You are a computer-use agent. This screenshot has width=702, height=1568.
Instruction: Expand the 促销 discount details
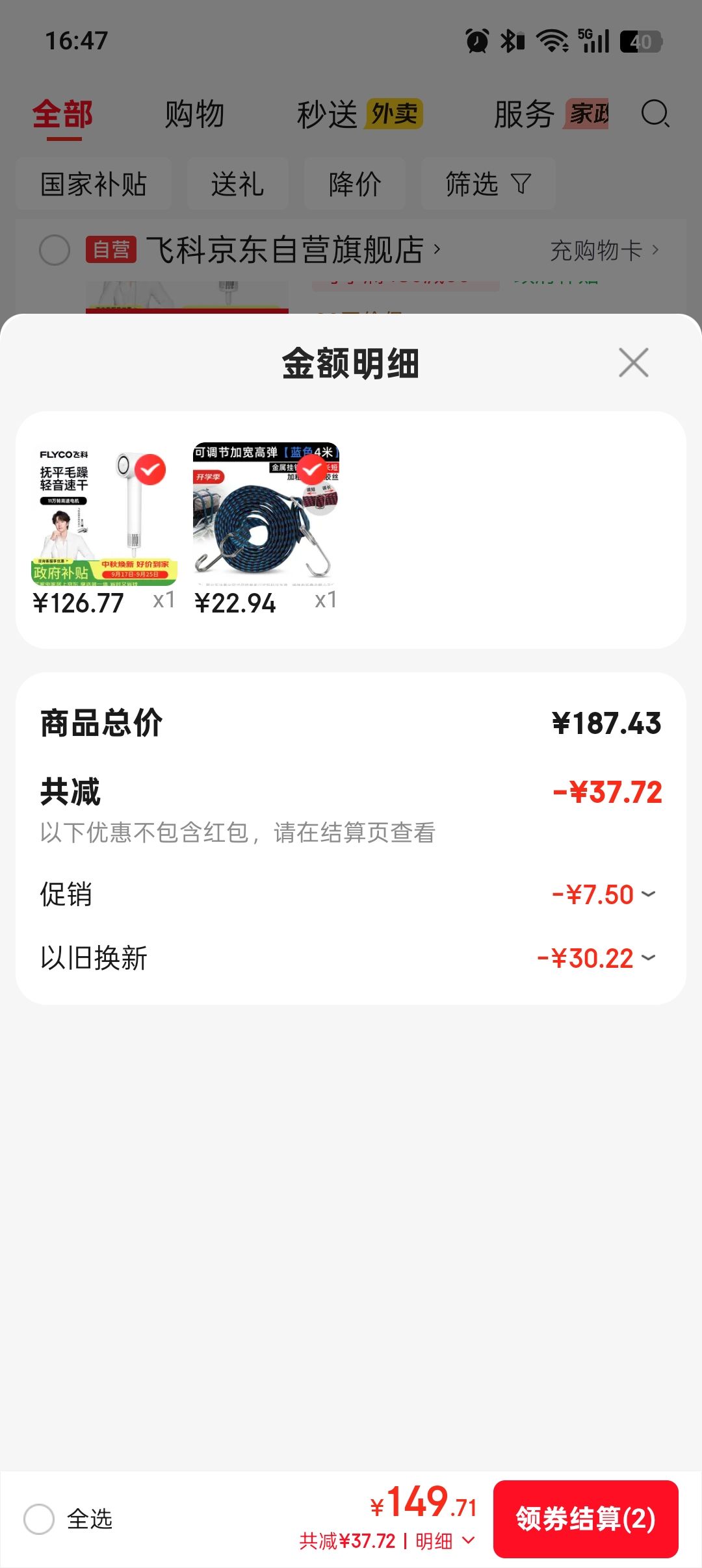pos(604,894)
